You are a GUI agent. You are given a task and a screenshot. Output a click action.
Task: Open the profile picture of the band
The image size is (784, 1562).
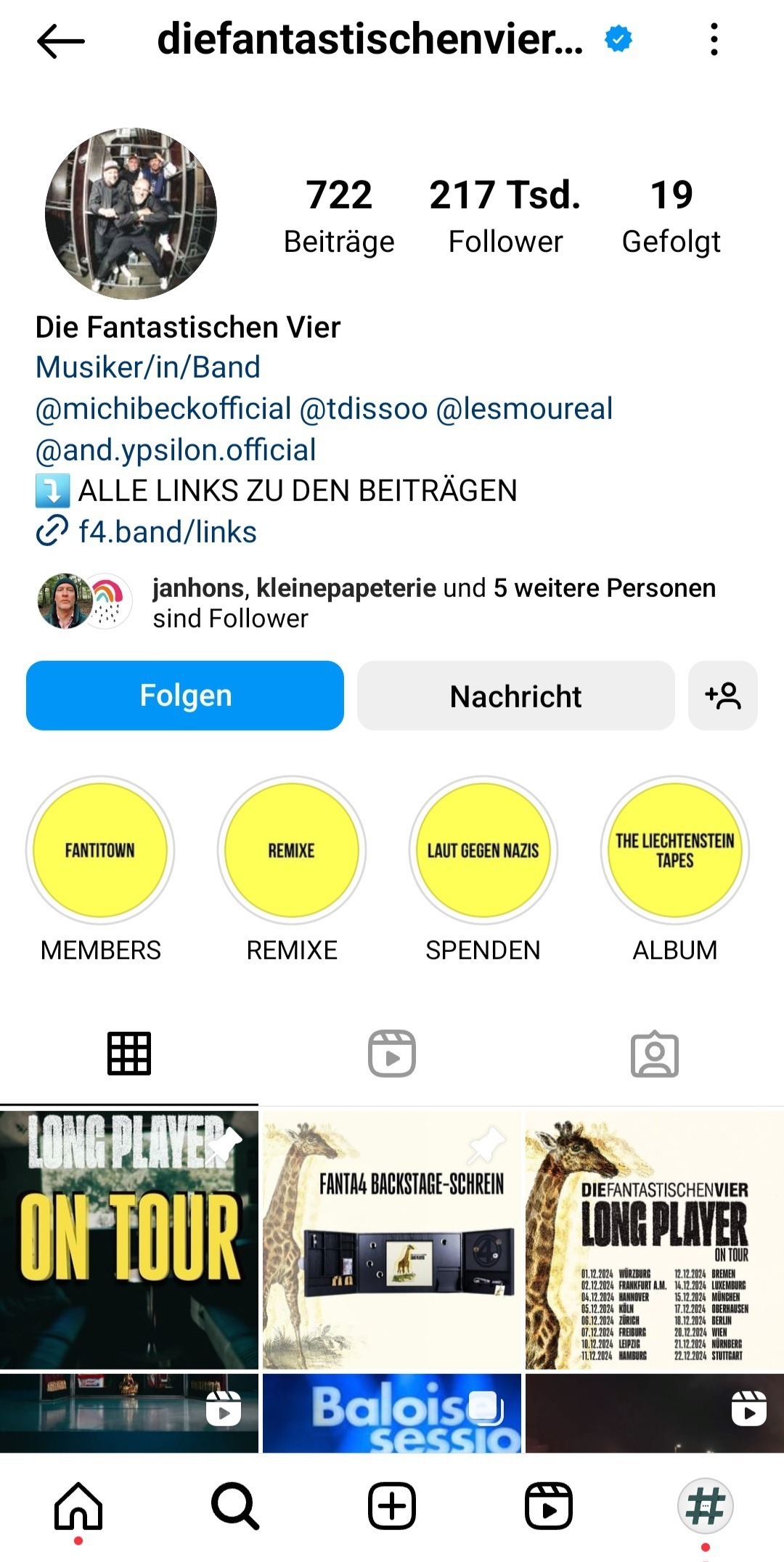coord(131,214)
